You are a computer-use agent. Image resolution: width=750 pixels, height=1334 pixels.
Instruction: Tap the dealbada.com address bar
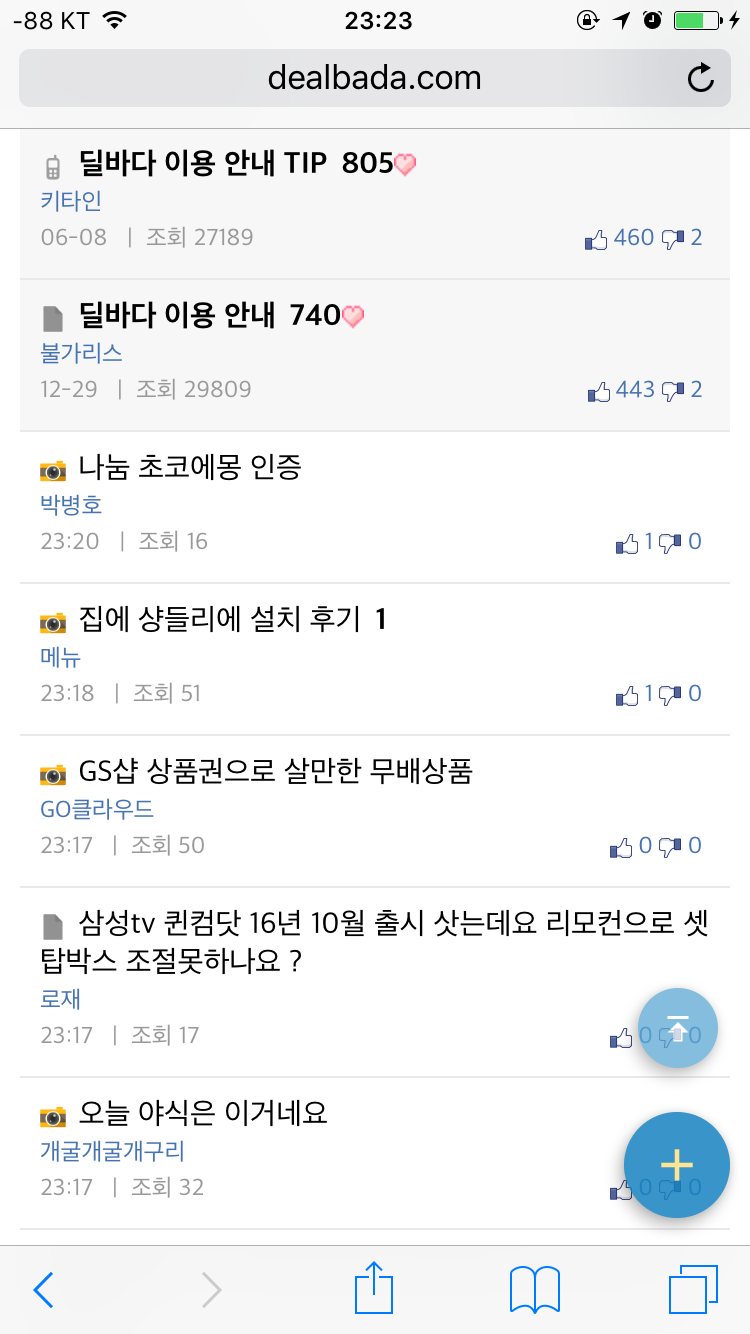pos(374,78)
